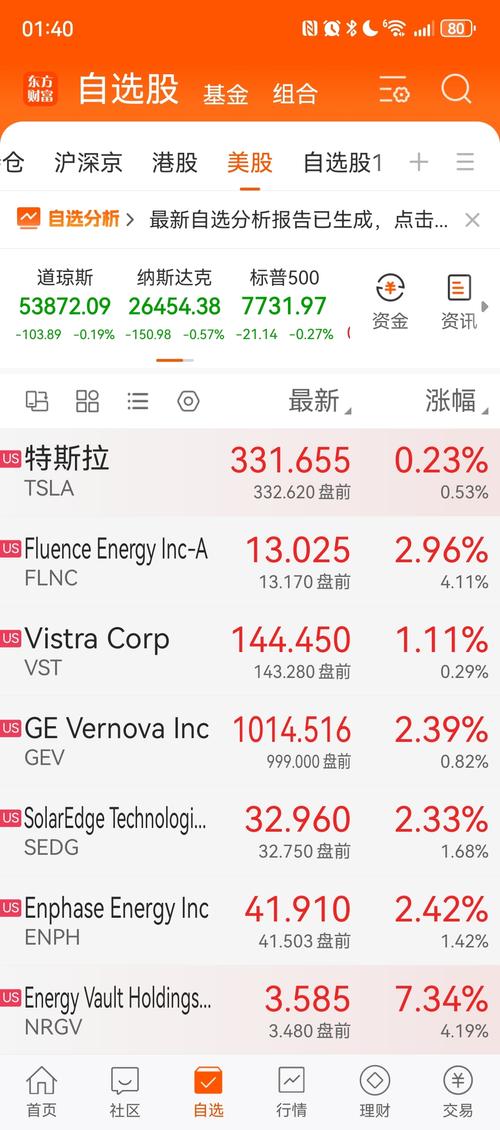This screenshot has width=500, height=1130.
Task: Select the 沪深京 tab
Action: (89, 162)
